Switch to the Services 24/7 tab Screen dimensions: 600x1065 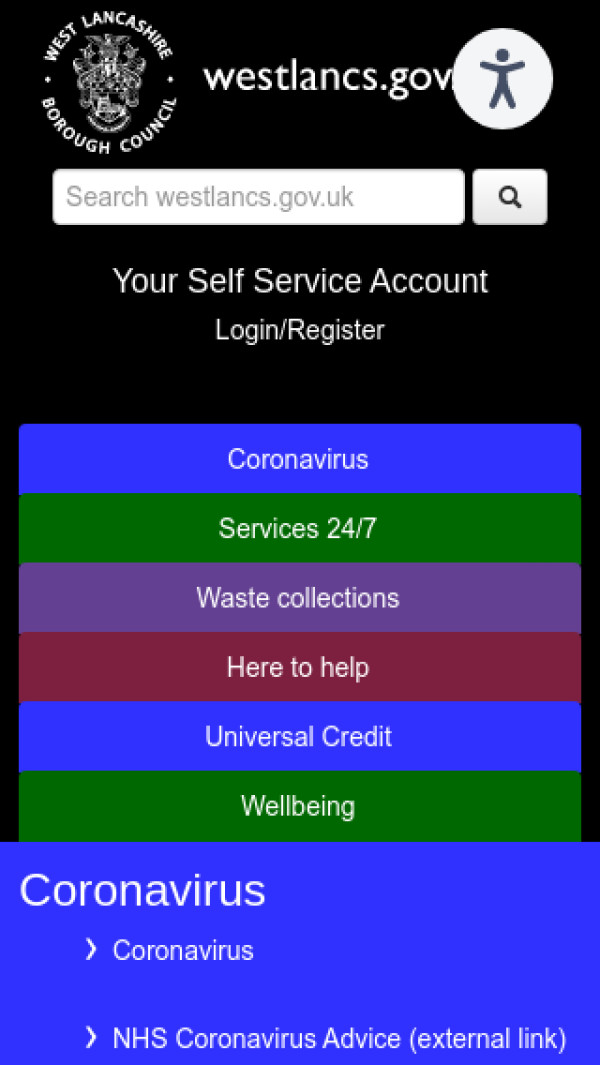point(299,528)
